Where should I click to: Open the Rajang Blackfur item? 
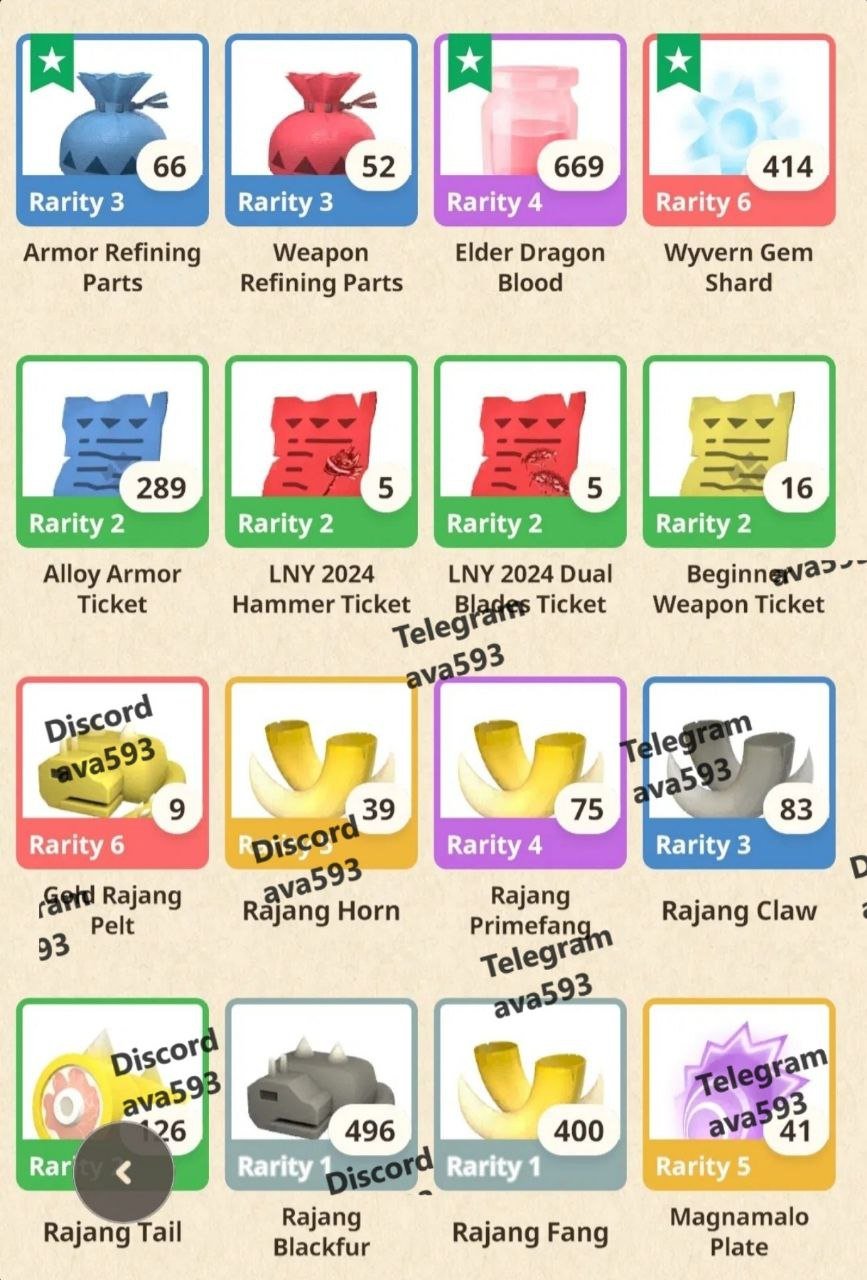coord(321,1093)
